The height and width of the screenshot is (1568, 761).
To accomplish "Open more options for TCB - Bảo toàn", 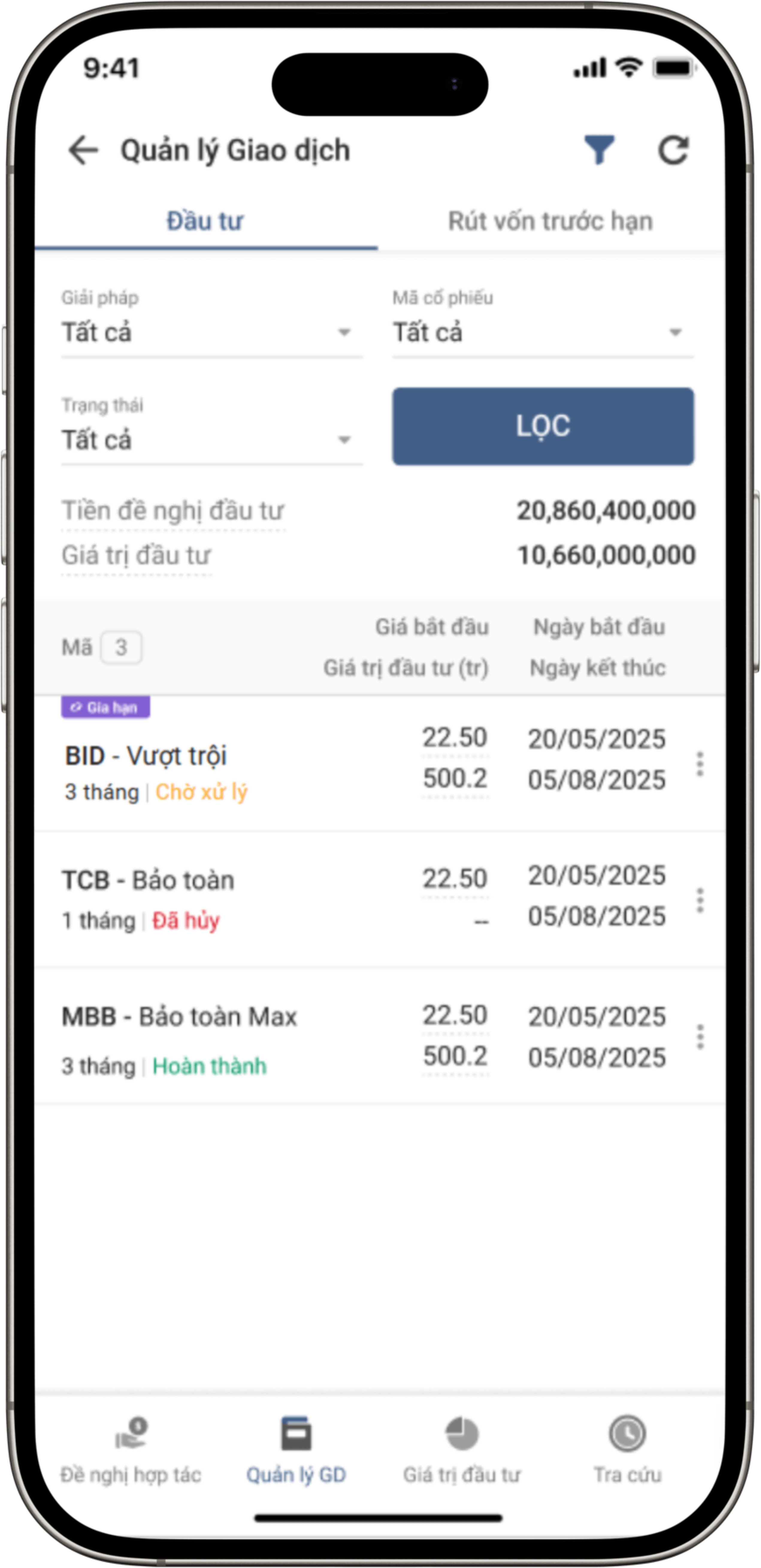I will click(700, 900).
